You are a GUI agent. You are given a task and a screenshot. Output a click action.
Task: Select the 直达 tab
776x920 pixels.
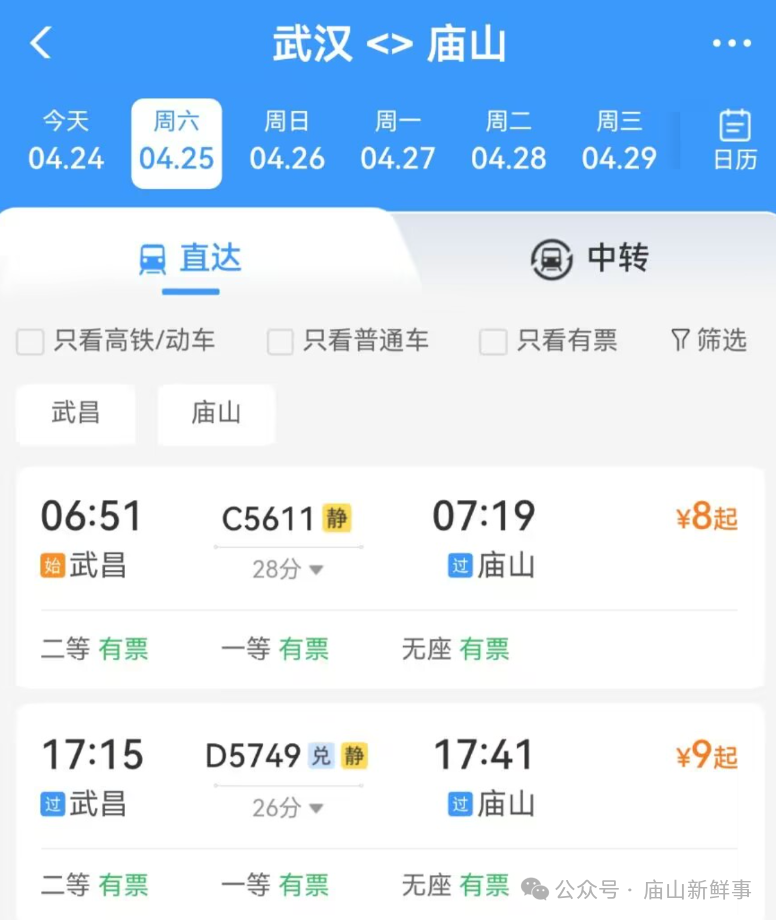click(210, 257)
